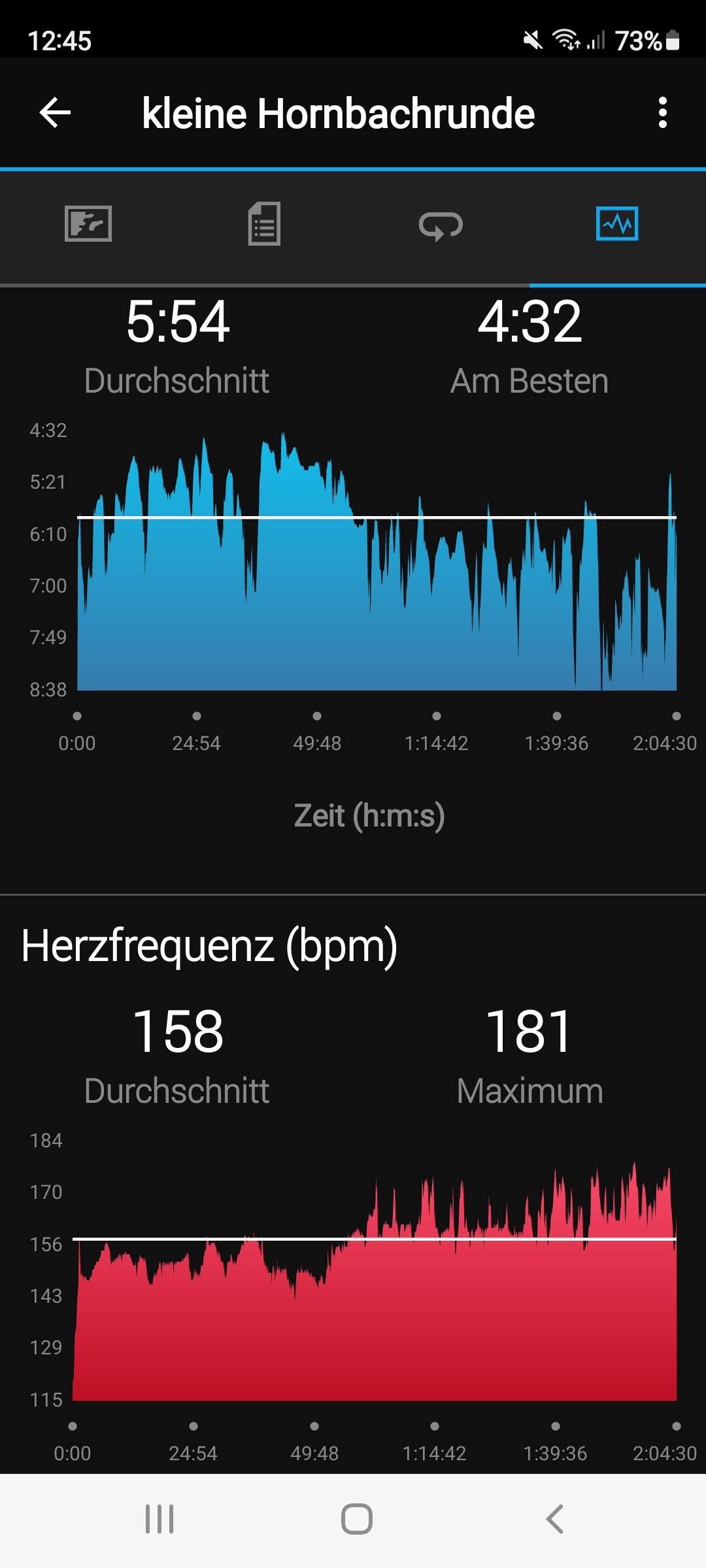Tap the system home button

pos(356,1519)
